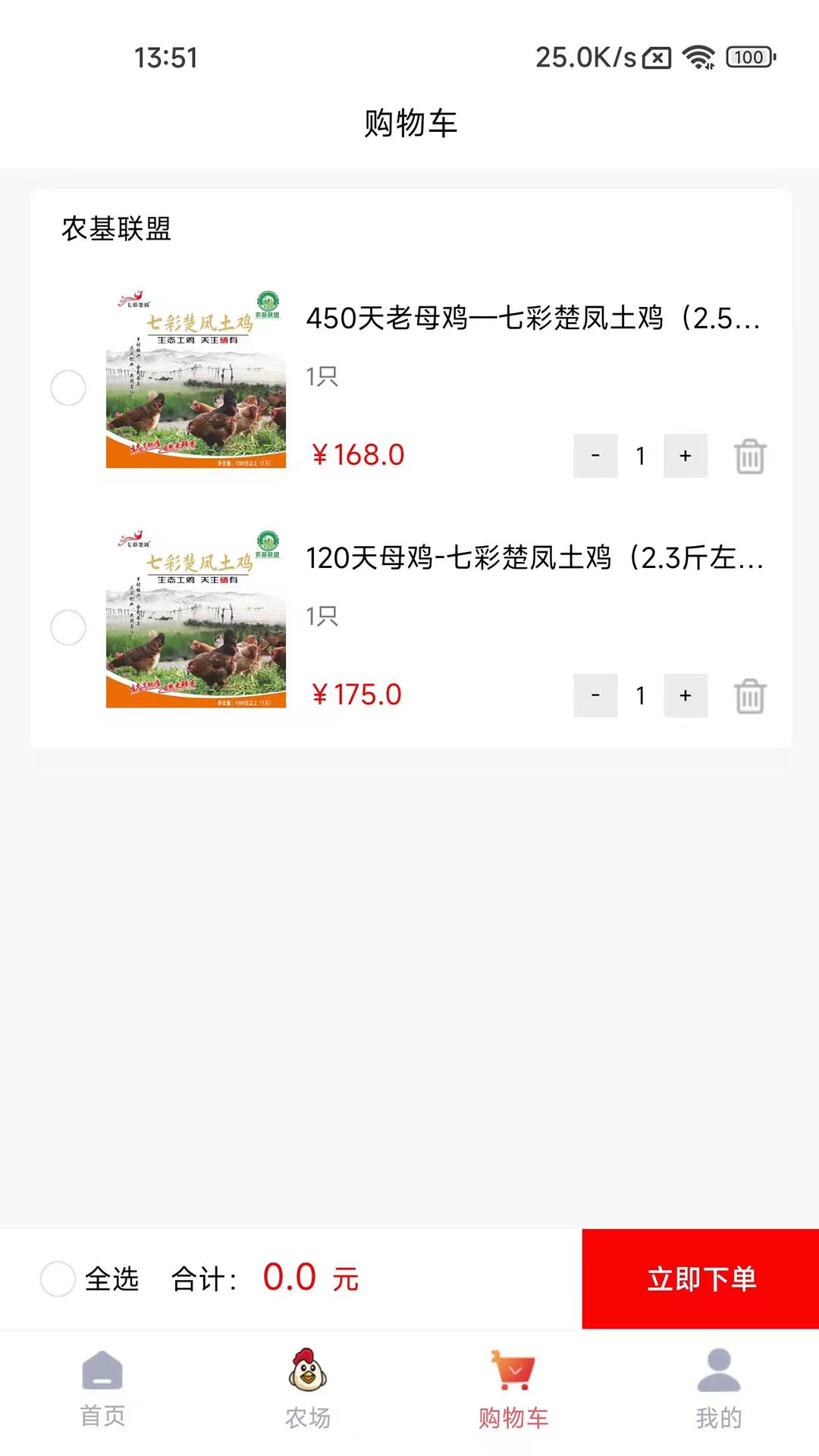Delete 450天老母鸡 from the cart
This screenshot has height=1456, width=819.
pyautogui.click(x=750, y=457)
